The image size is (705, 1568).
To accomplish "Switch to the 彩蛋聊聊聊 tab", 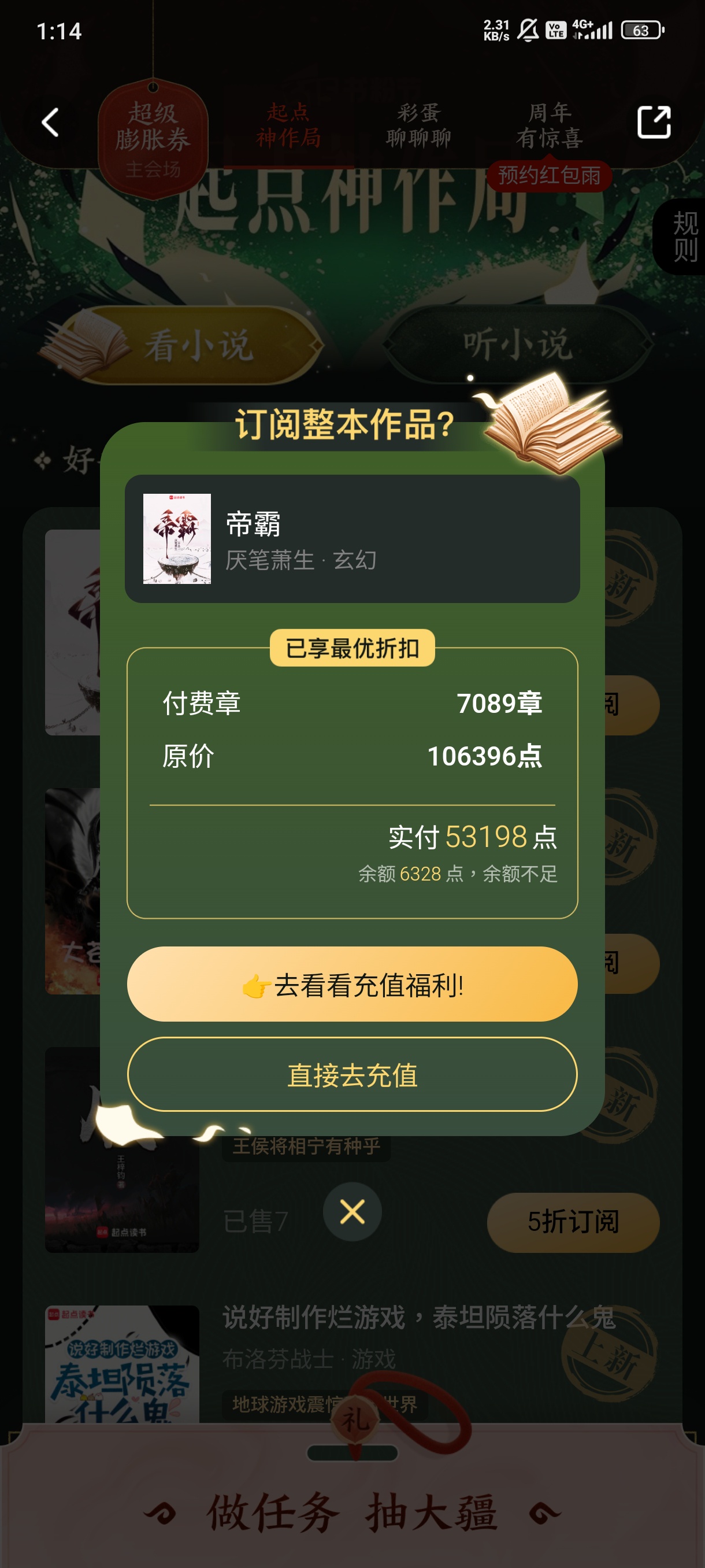I will (x=418, y=125).
